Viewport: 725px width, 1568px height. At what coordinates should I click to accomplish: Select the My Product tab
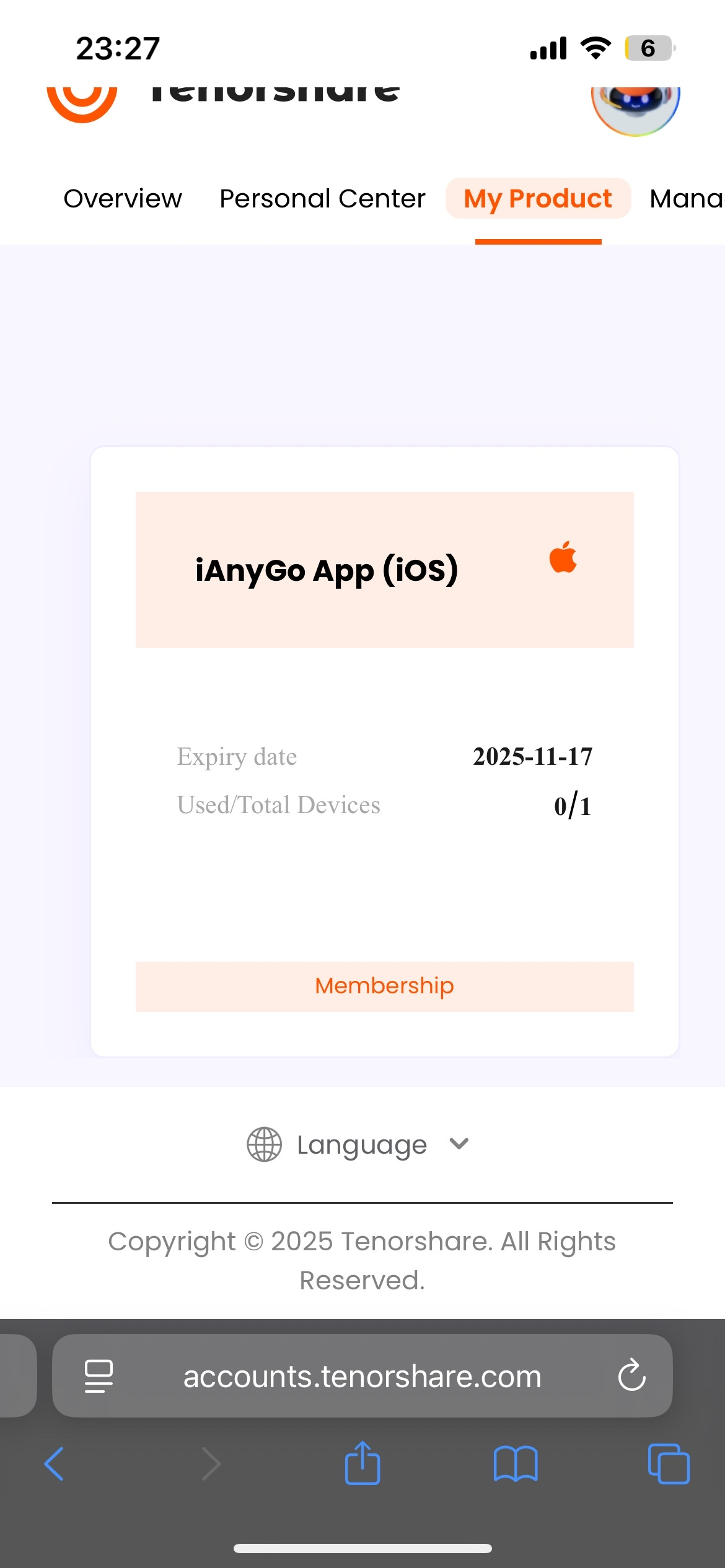(x=537, y=199)
